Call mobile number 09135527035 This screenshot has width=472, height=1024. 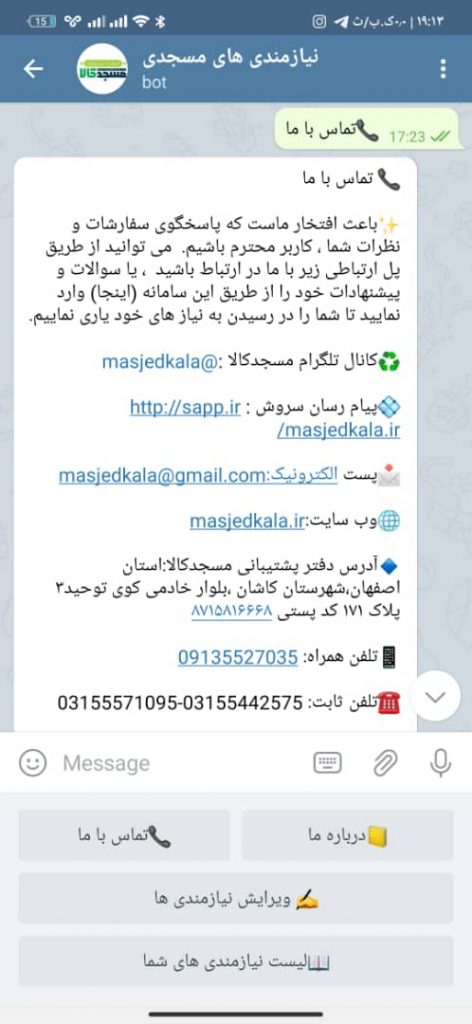[238, 658]
